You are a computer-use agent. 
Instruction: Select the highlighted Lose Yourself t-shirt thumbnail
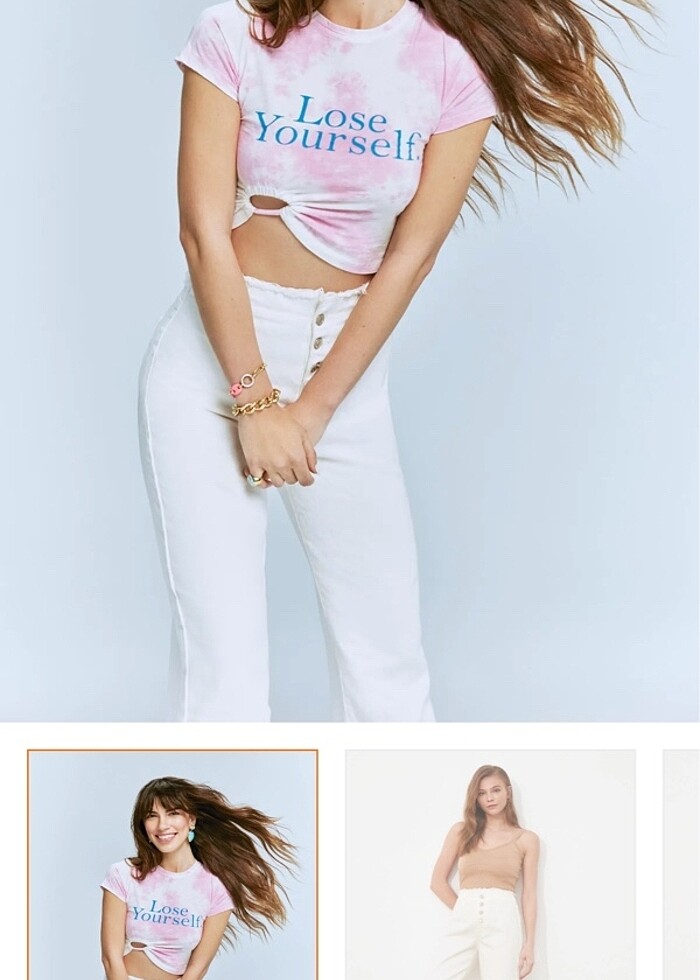click(x=172, y=865)
